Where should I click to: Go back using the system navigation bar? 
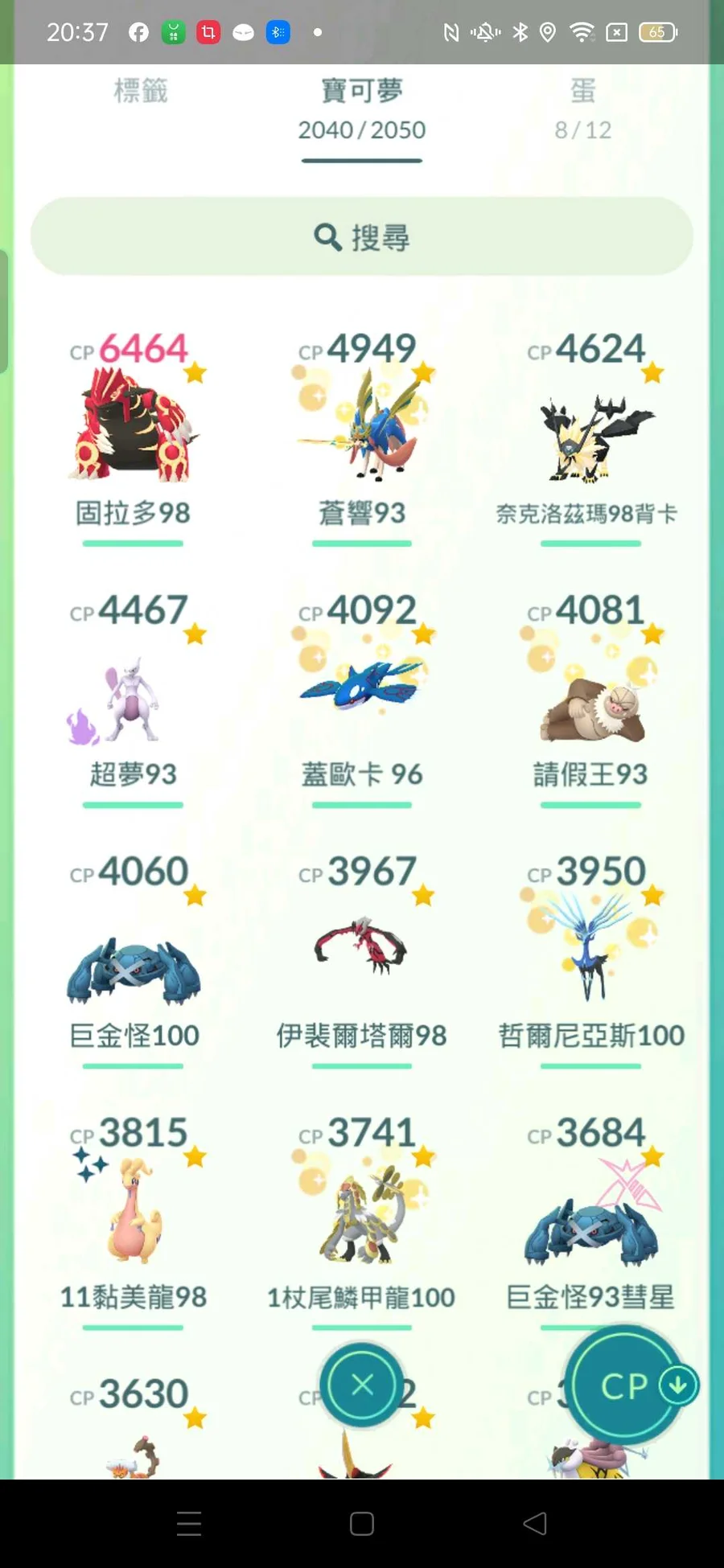[534, 1523]
